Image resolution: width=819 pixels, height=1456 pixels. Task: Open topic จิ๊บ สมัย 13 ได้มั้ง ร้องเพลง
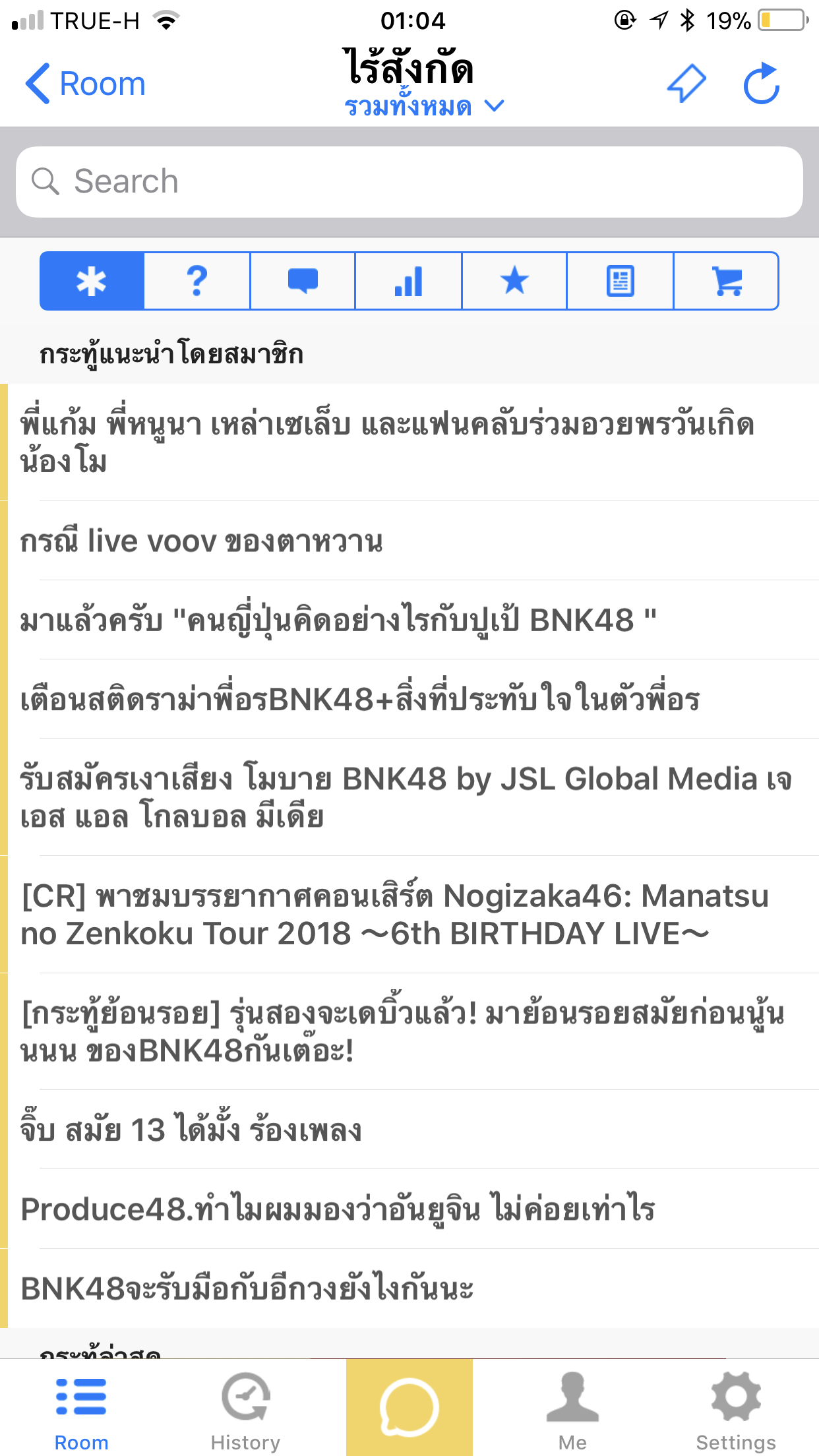pyautogui.click(x=409, y=1130)
